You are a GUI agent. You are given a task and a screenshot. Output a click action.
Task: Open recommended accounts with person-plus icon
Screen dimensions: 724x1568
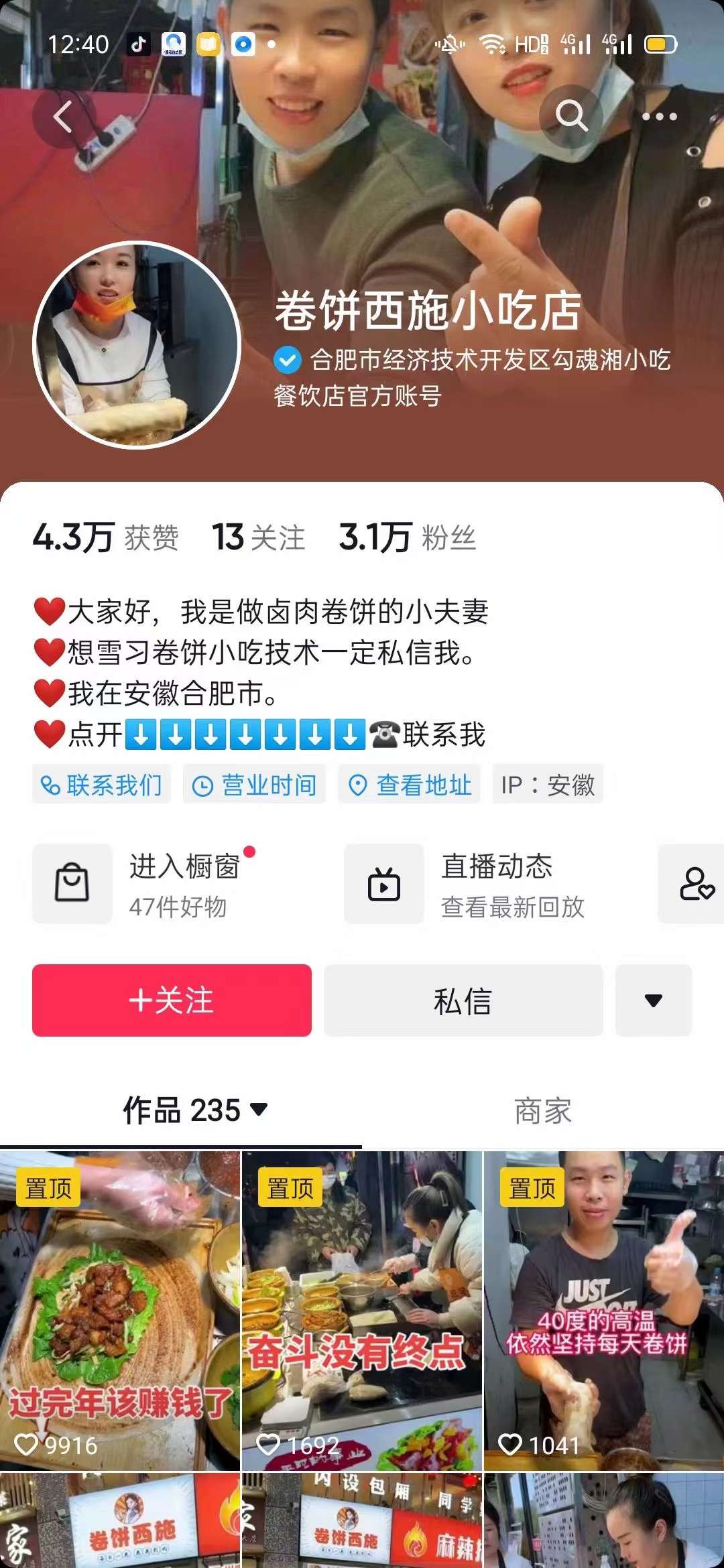pos(697,883)
